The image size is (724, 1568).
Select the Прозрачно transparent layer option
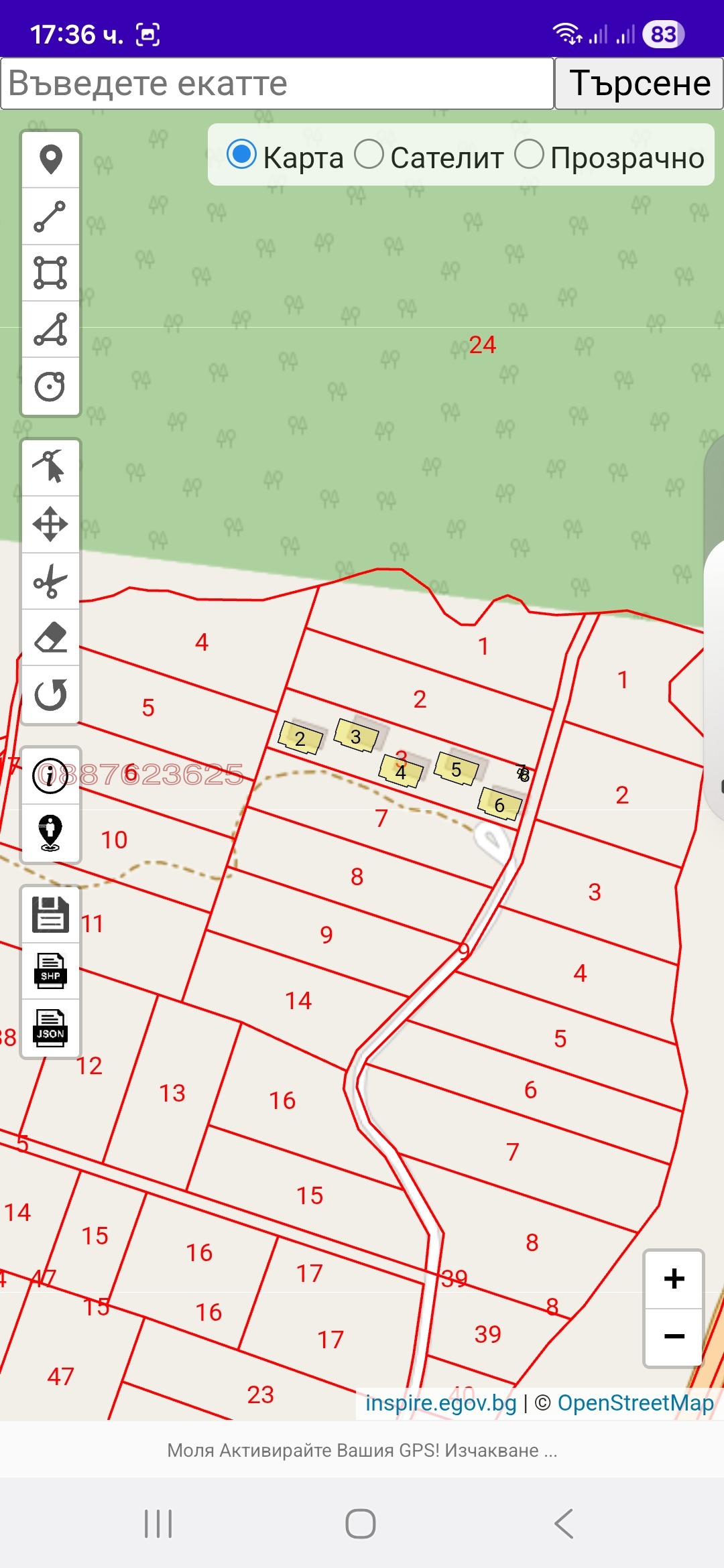coord(529,154)
